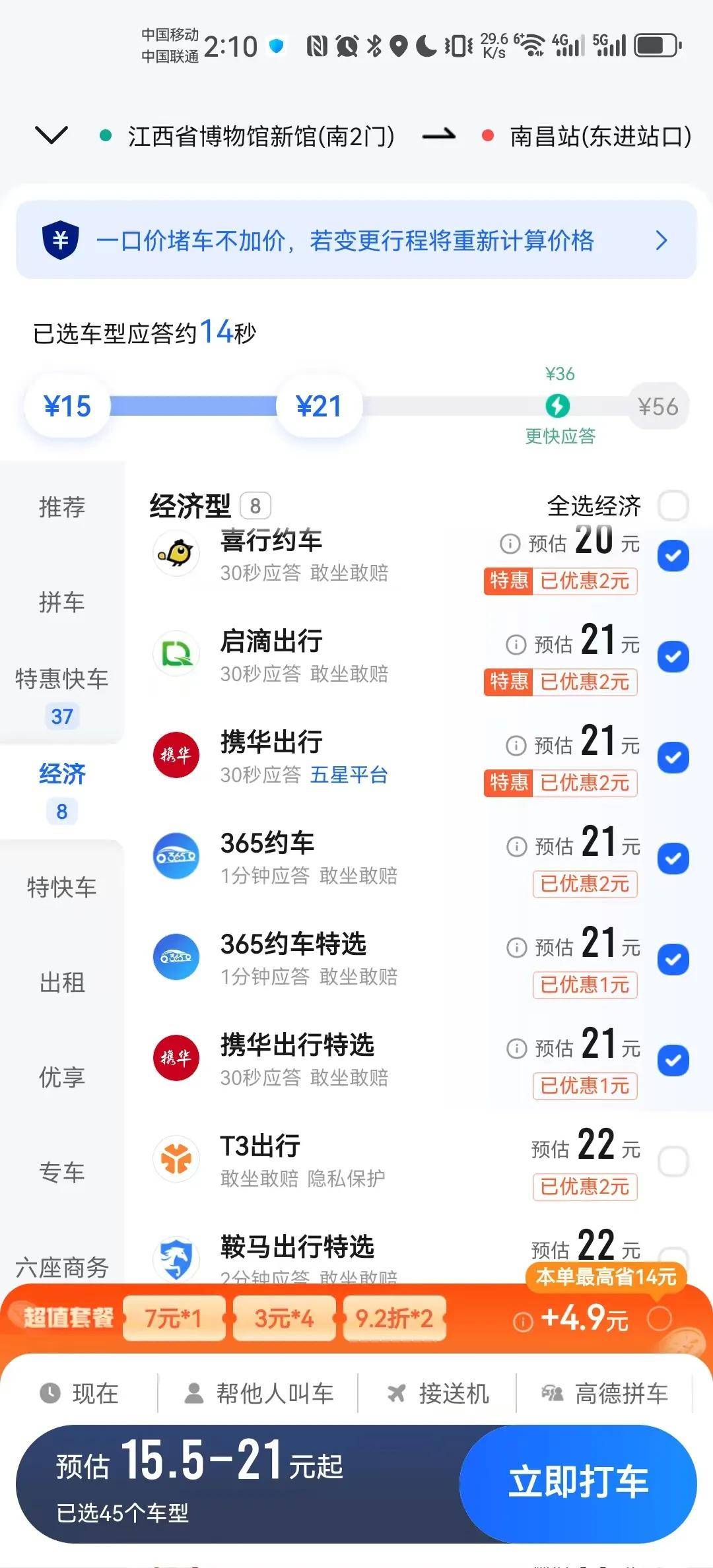Select T3出行

(673, 1161)
